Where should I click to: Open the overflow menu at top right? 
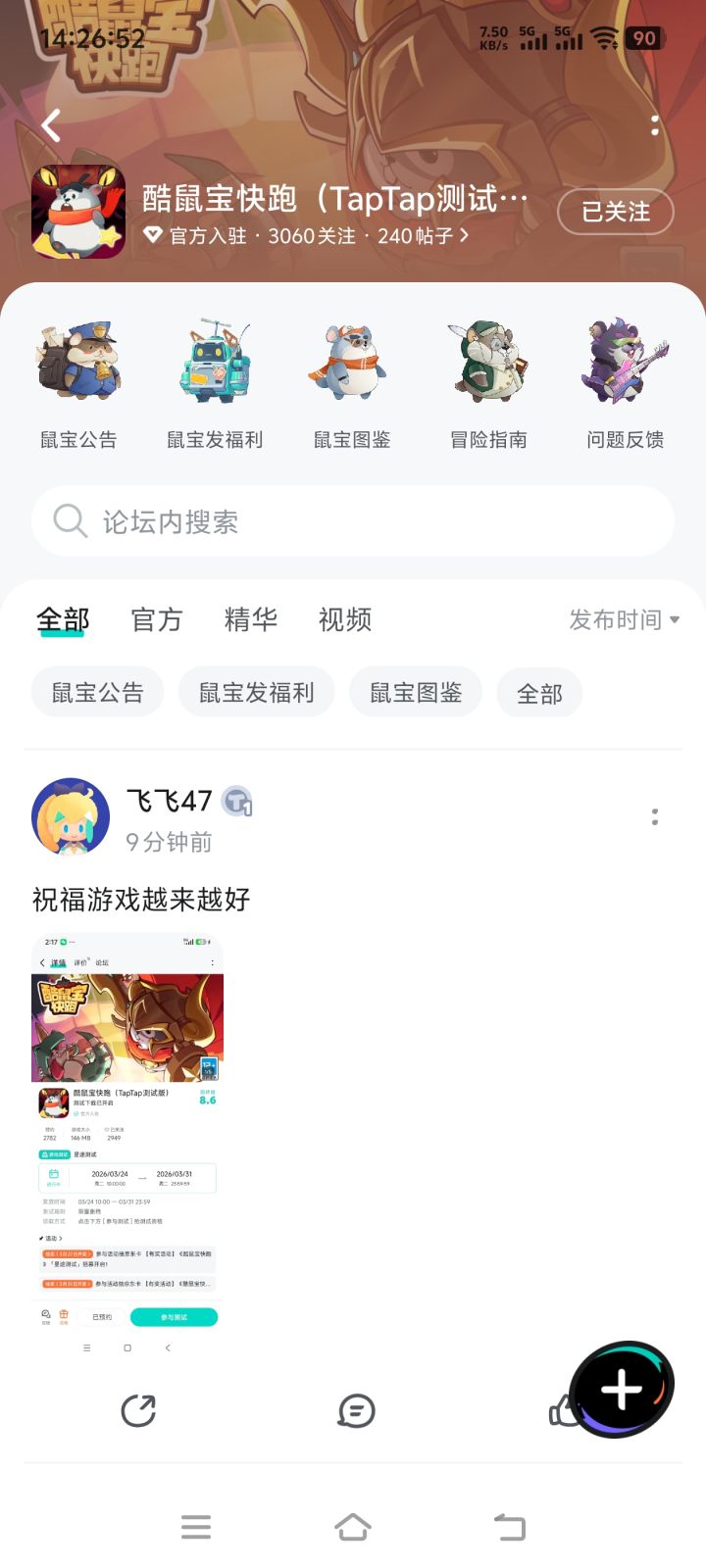pos(655,125)
